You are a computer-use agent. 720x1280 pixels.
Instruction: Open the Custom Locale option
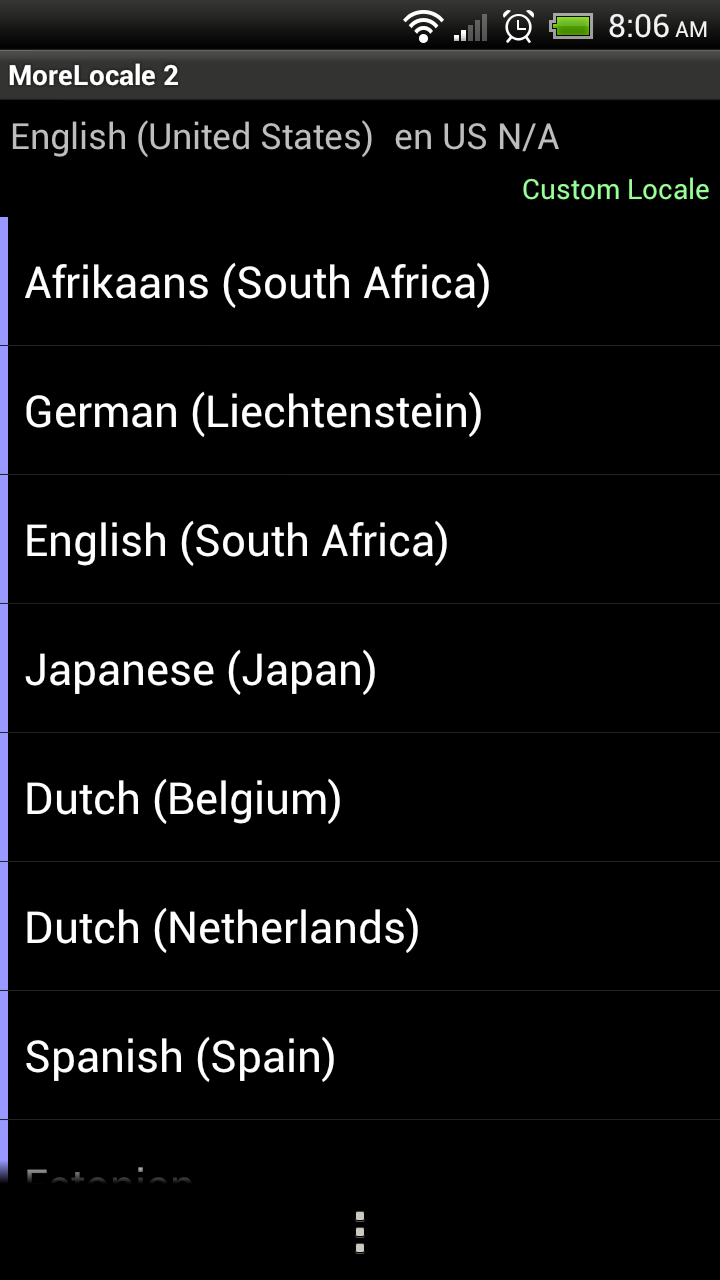[615, 190]
